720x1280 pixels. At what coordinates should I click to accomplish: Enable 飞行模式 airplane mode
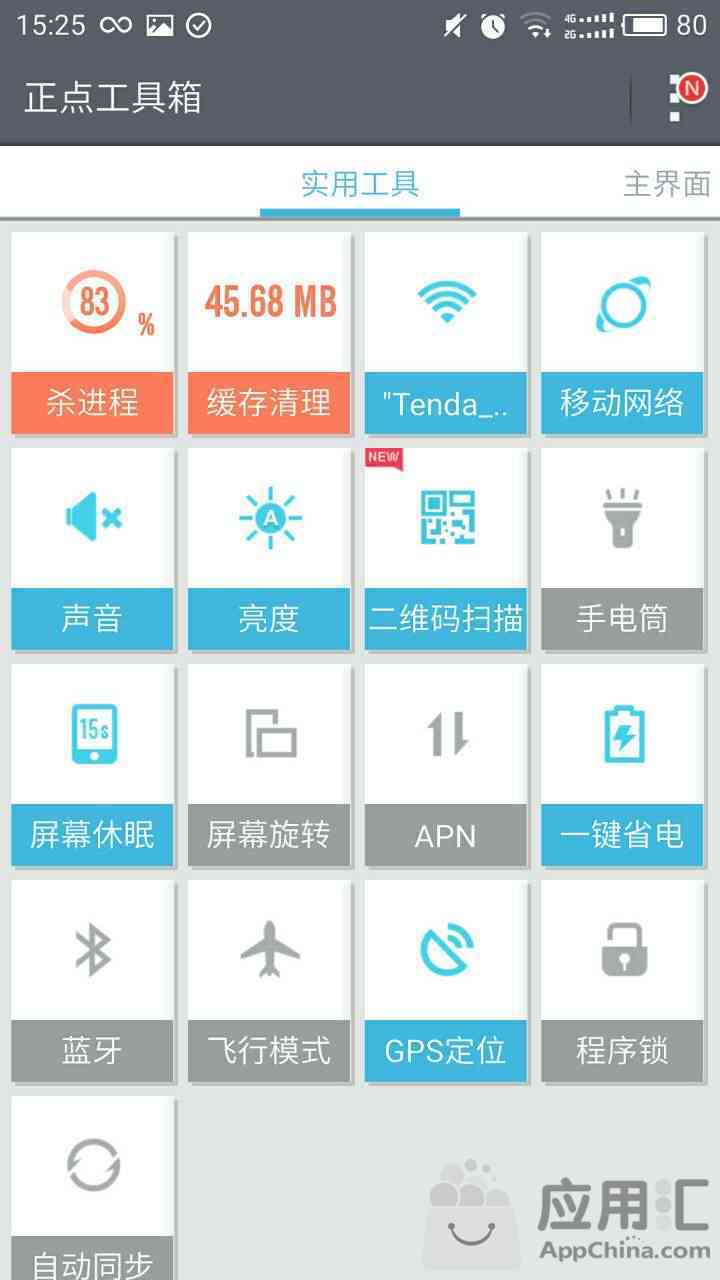click(x=269, y=981)
